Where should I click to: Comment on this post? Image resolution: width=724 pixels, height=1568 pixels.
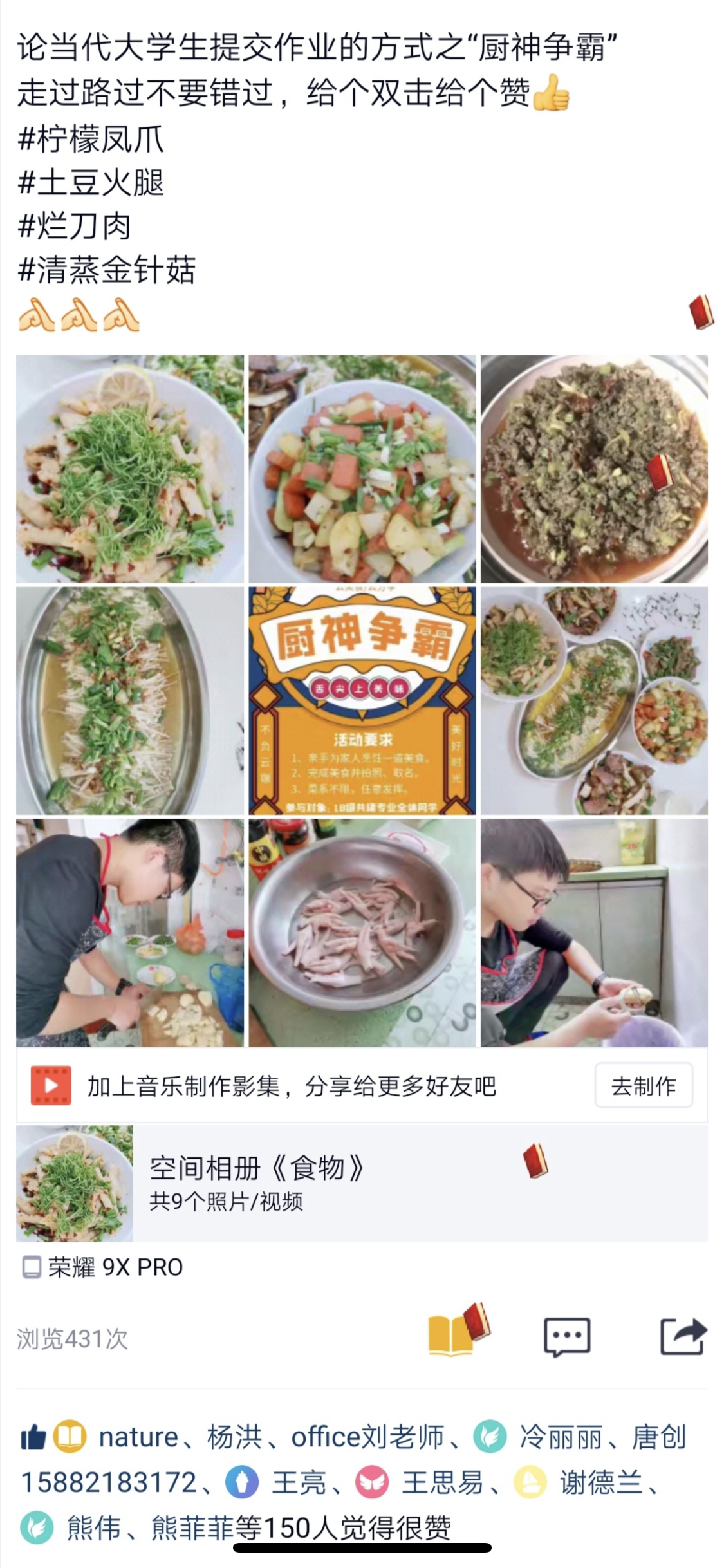(x=566, y=1337)
